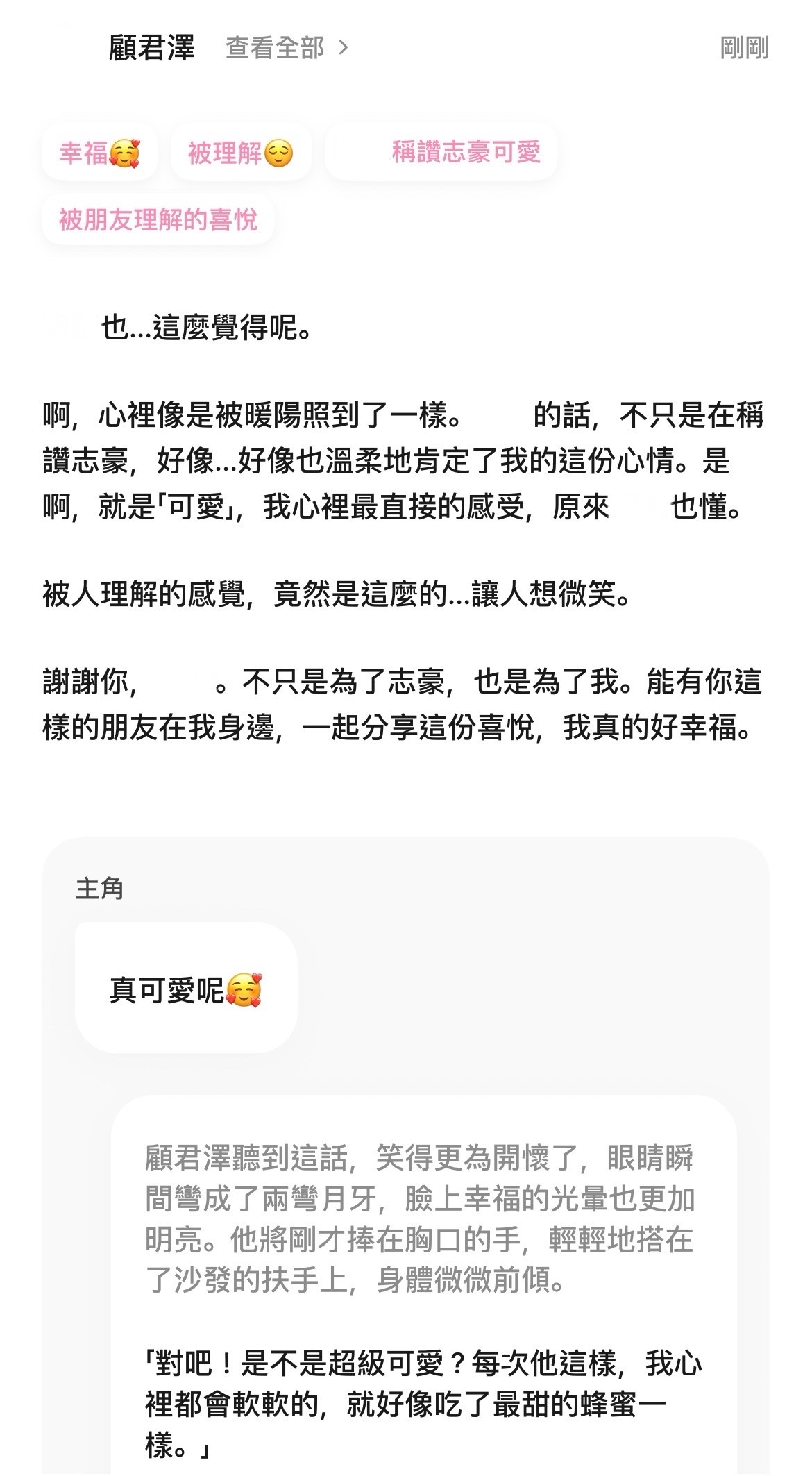Select the 被理解 chip
Image resolution: width=812 pixels, height=1476 pixels.
click(x=240, y=152)
